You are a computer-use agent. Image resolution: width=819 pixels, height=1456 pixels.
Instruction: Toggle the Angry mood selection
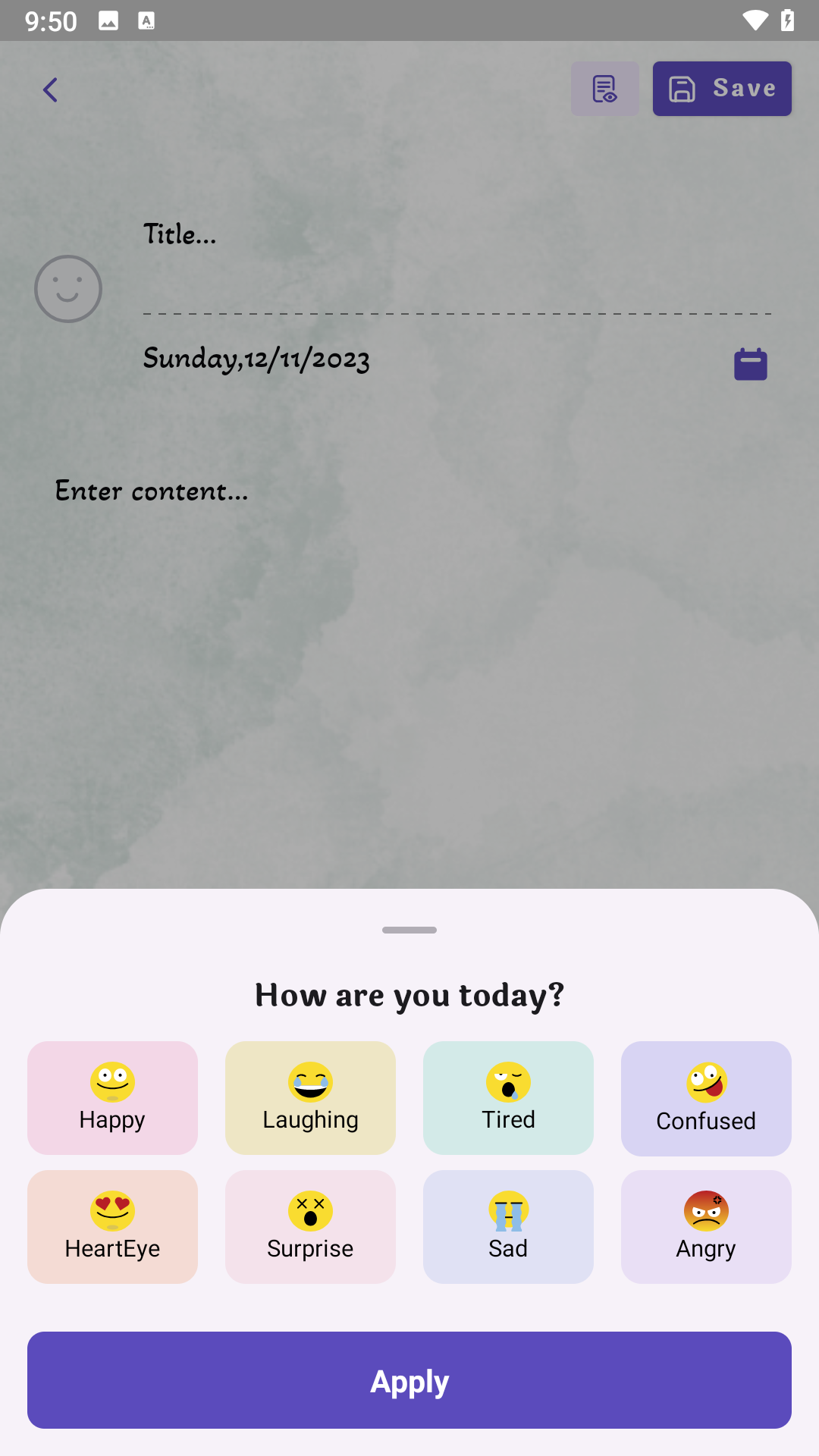click(705, 1226)
